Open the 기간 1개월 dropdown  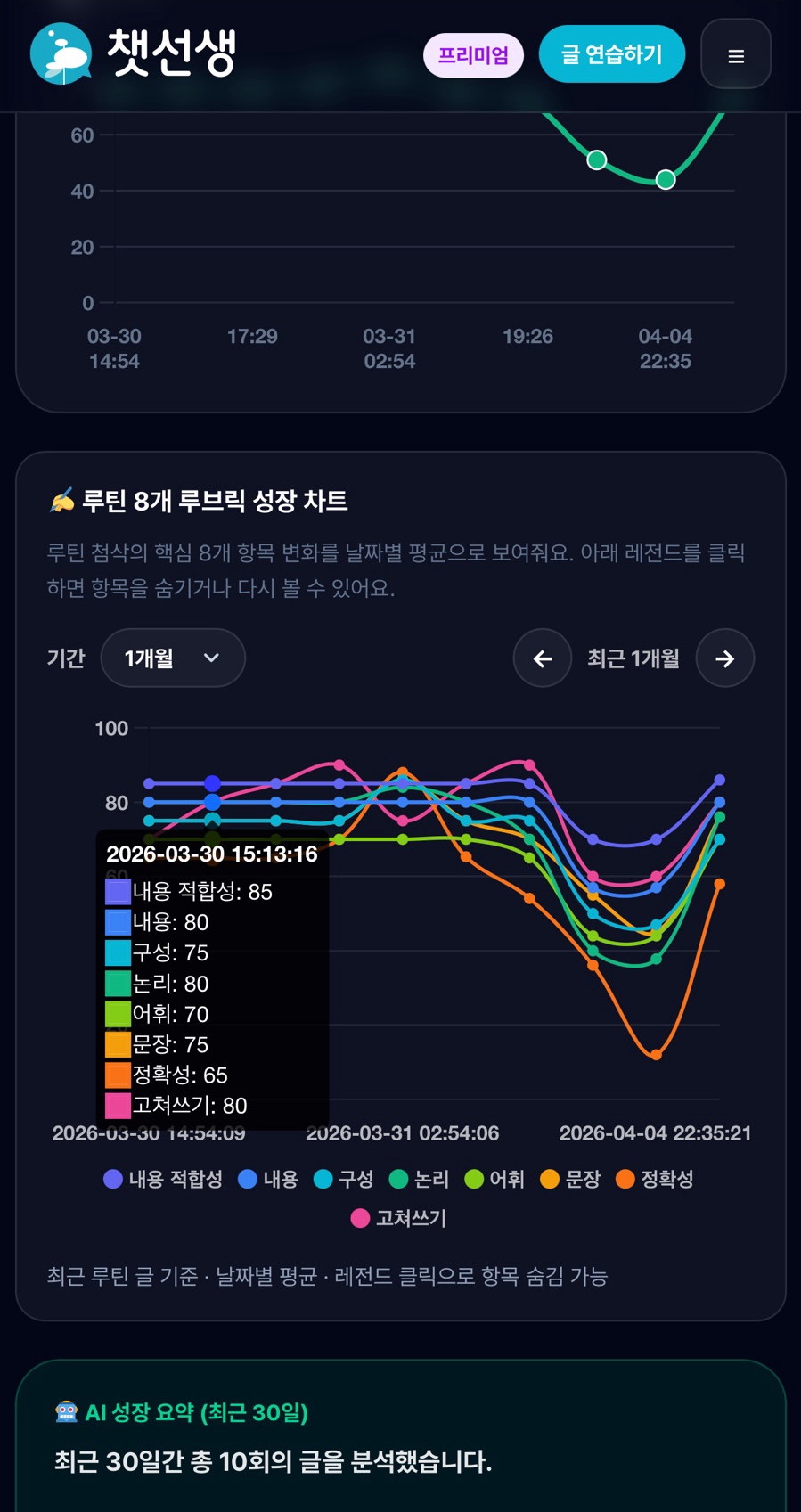pyautogui.click(x=173, y=658)
